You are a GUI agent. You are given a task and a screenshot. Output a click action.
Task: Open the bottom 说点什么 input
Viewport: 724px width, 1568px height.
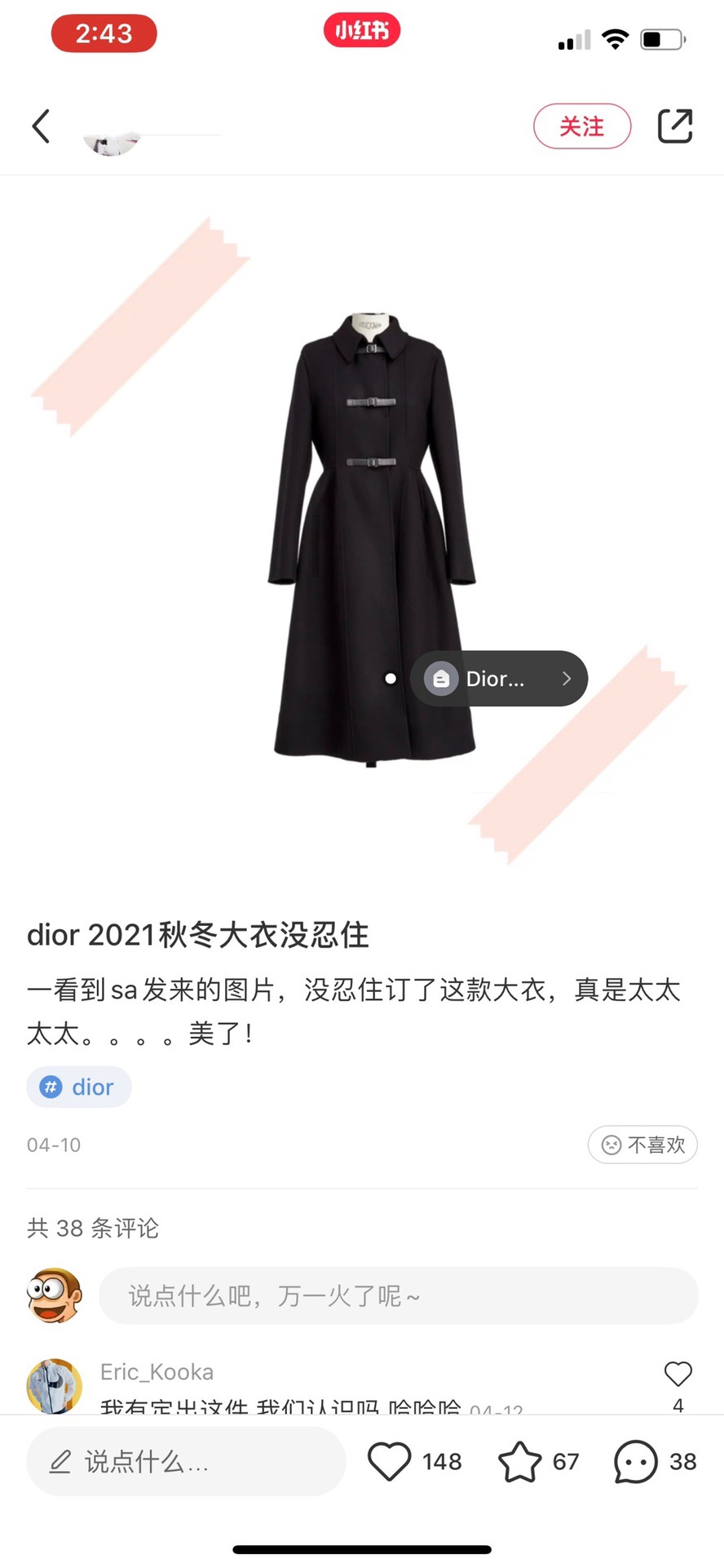click(186, 1462)
